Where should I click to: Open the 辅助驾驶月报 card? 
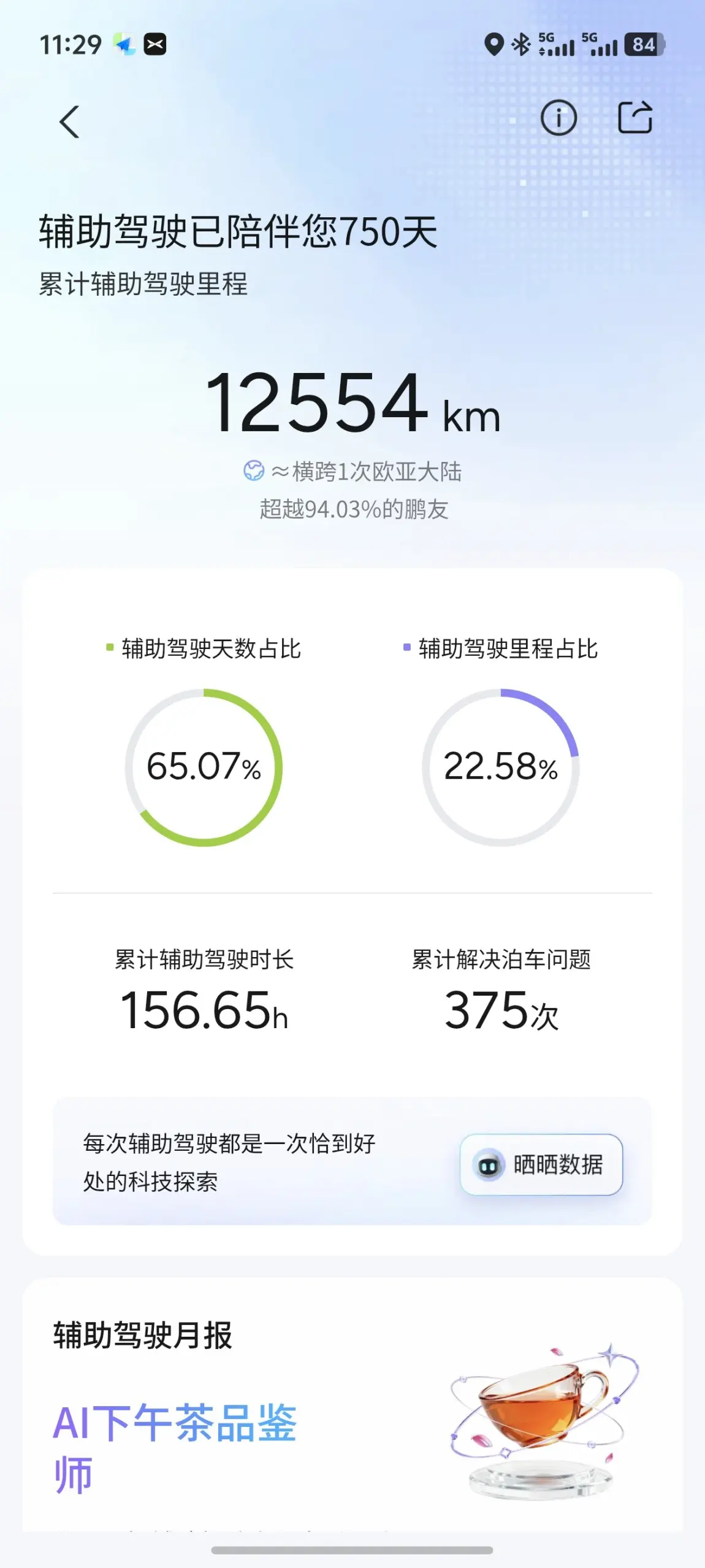[x=352, y=1404]
